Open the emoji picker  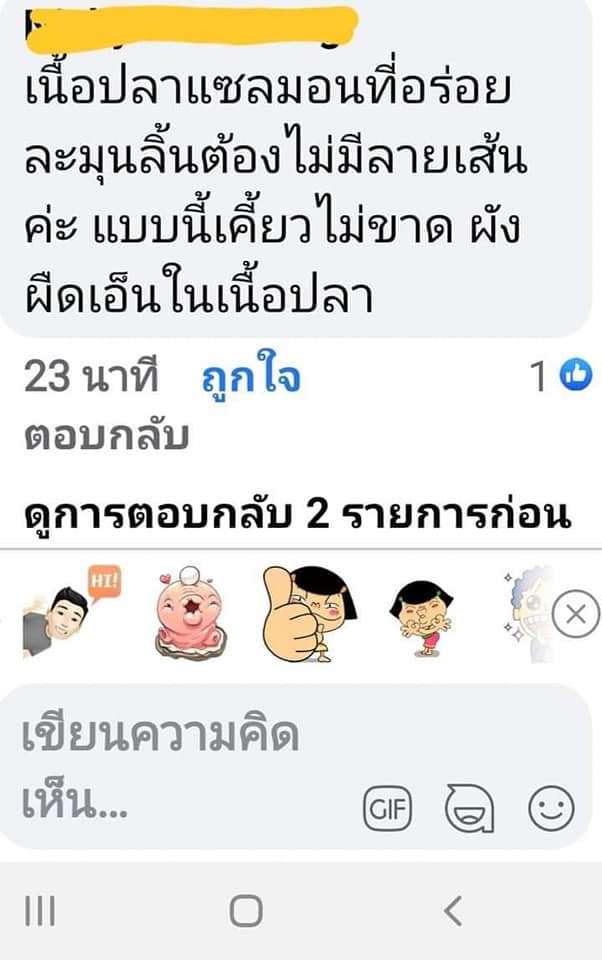pos(551,808)
